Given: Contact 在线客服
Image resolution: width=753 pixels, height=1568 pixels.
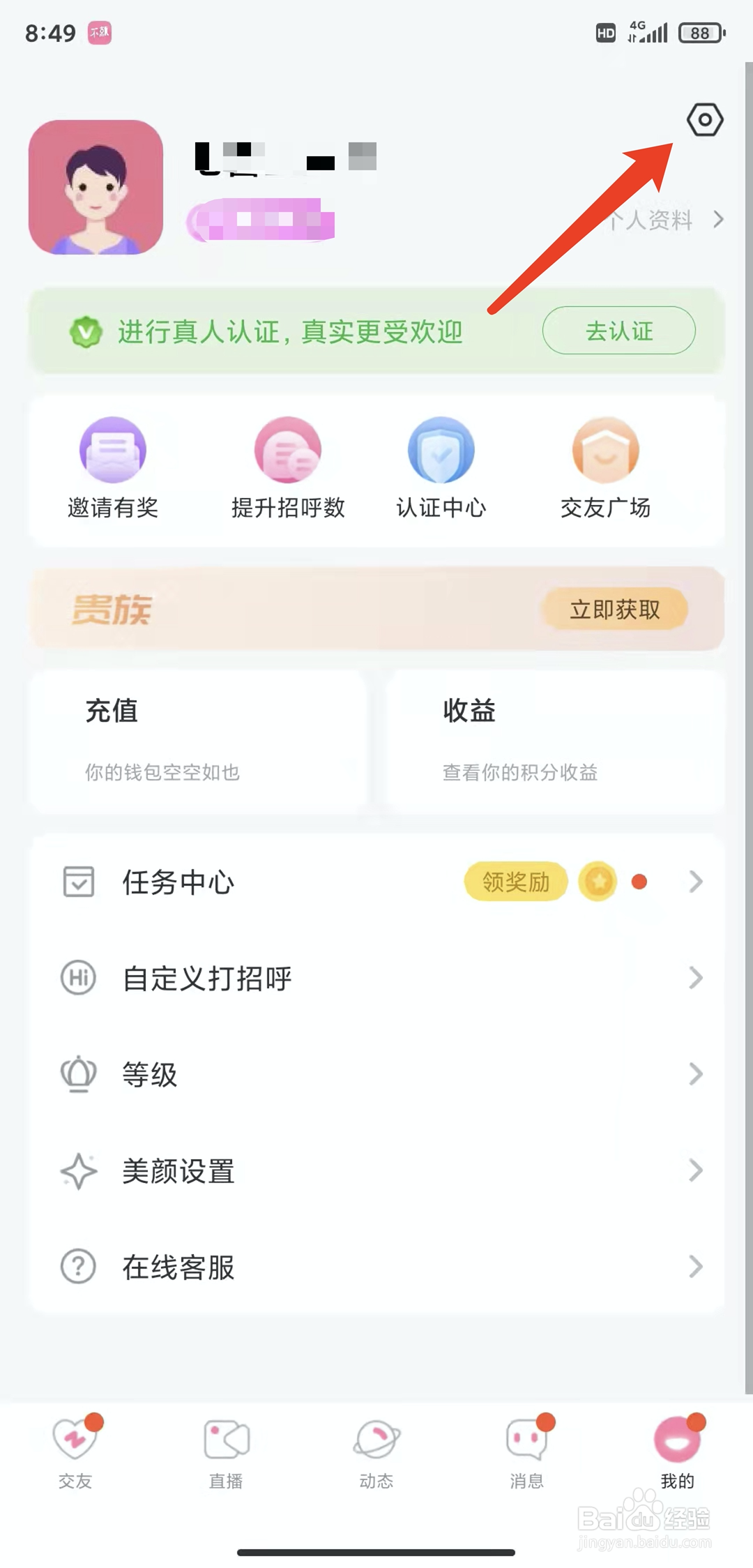Looking at the screenshot, I should 376,1267.
